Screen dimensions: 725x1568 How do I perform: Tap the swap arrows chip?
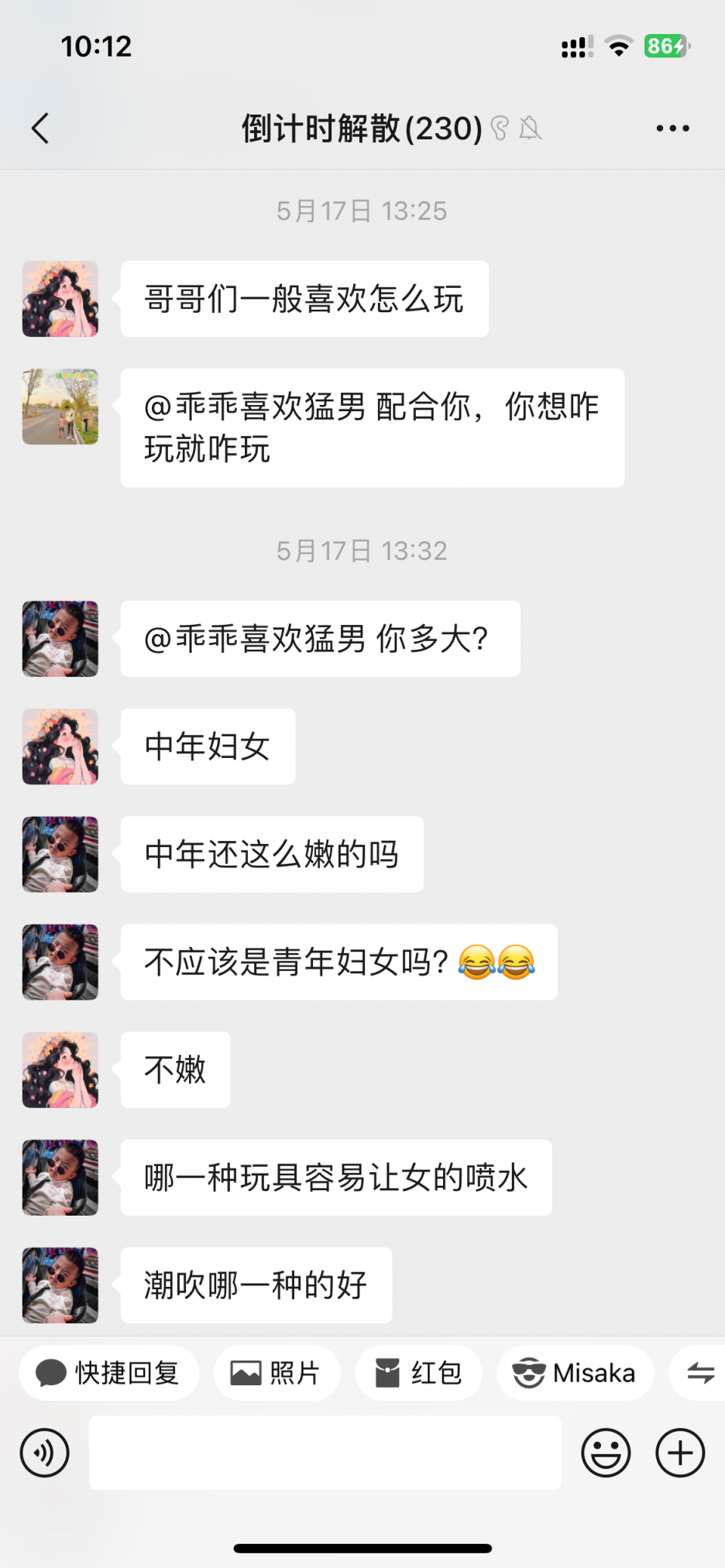pyautogui.click(x=699, y=1373)
